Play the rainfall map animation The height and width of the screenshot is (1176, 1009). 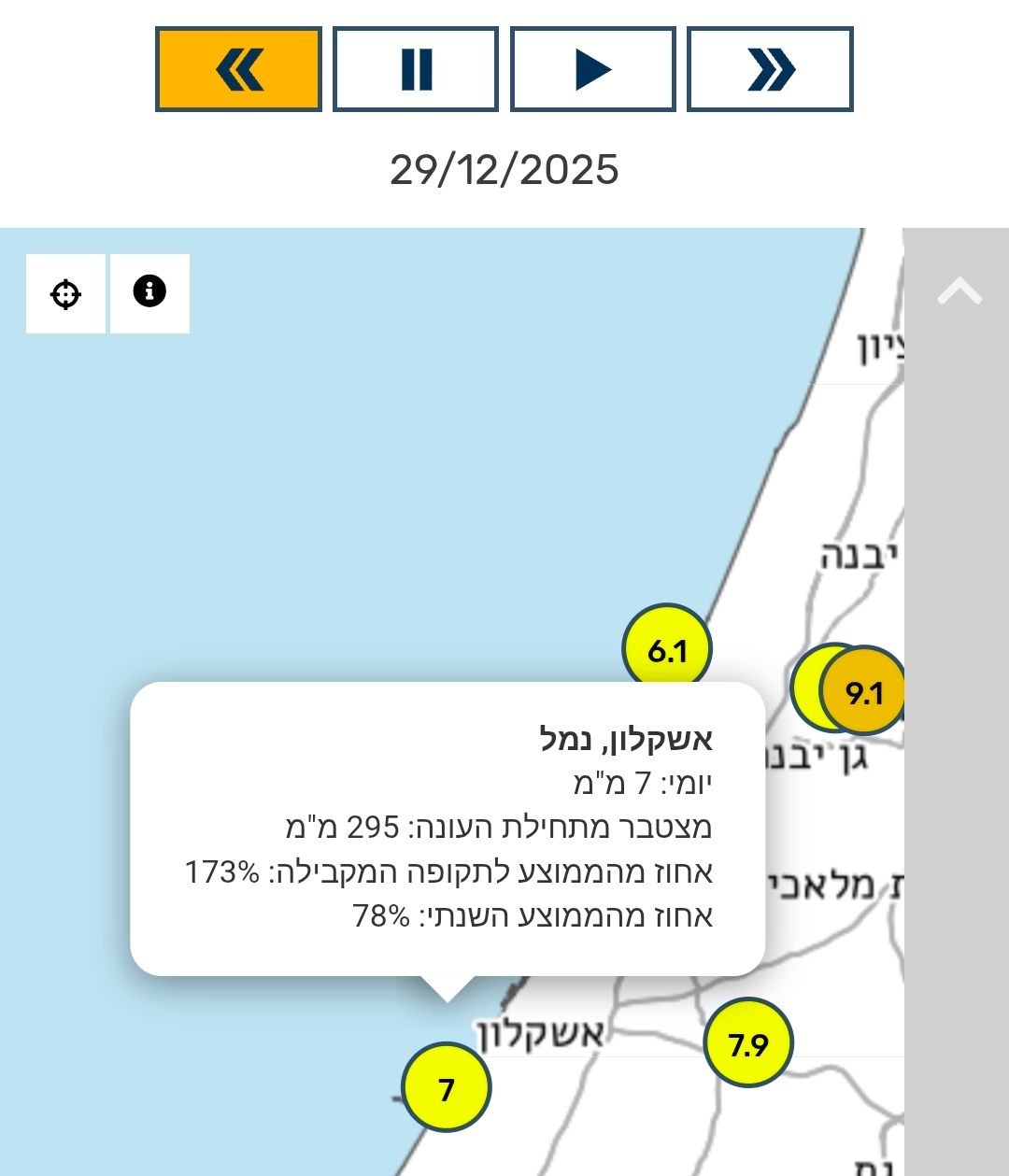tap(592, 70)
